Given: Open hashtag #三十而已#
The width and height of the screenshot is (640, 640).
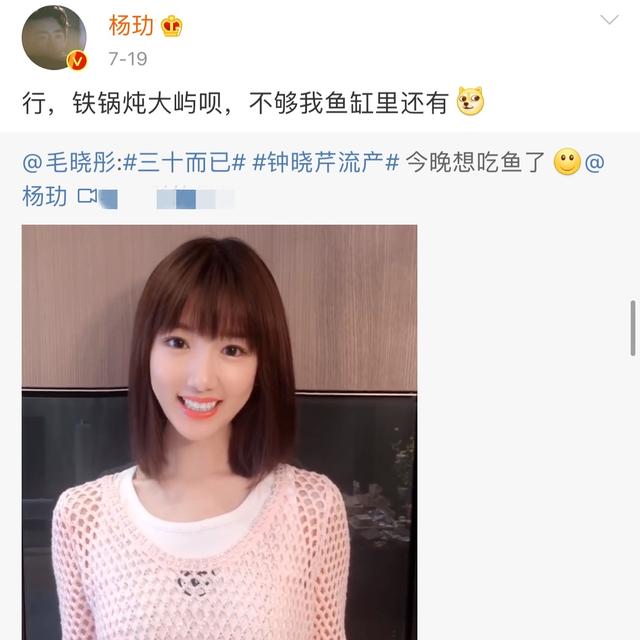Looking at the screenshot, I should 184,162.
